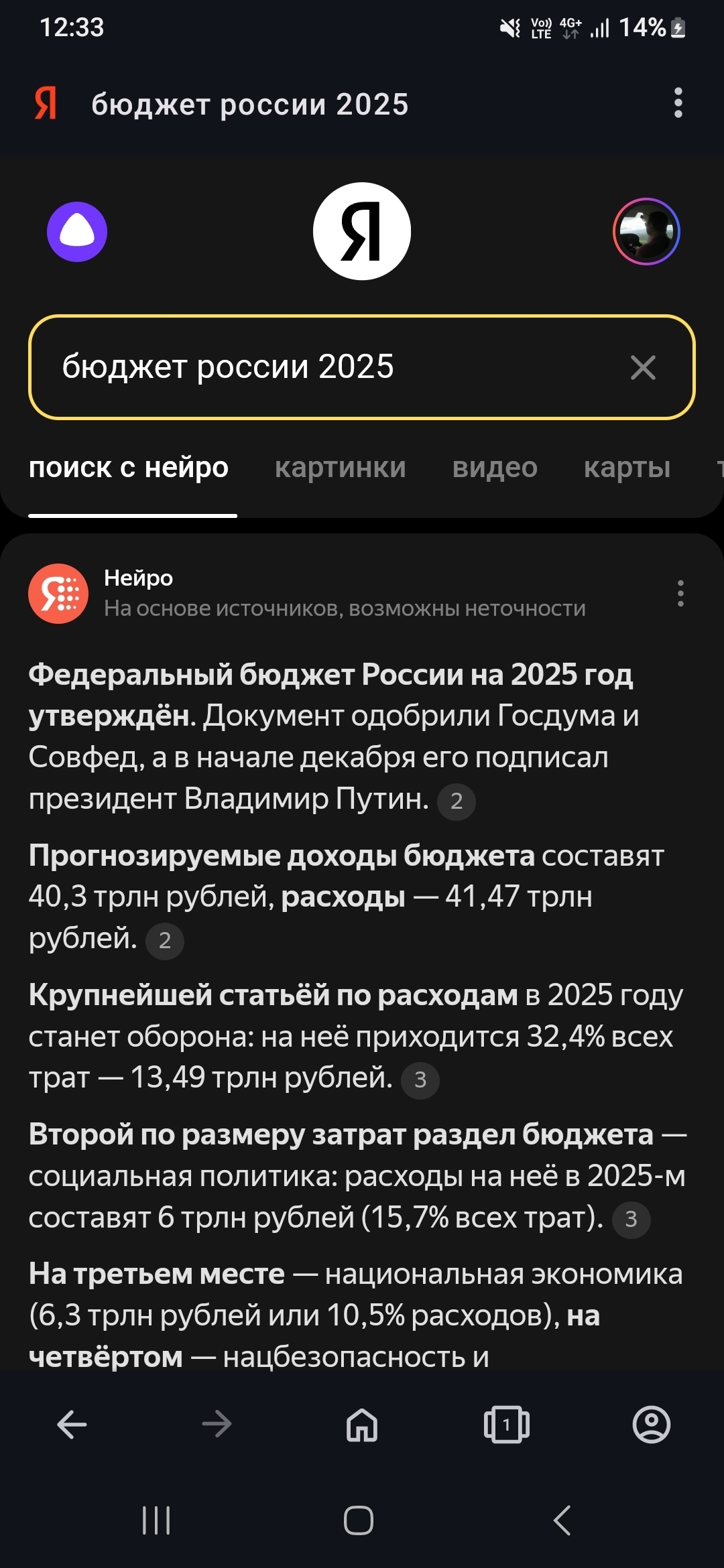
Task: Open the browser overflow menu
Action: click(678, 103)
